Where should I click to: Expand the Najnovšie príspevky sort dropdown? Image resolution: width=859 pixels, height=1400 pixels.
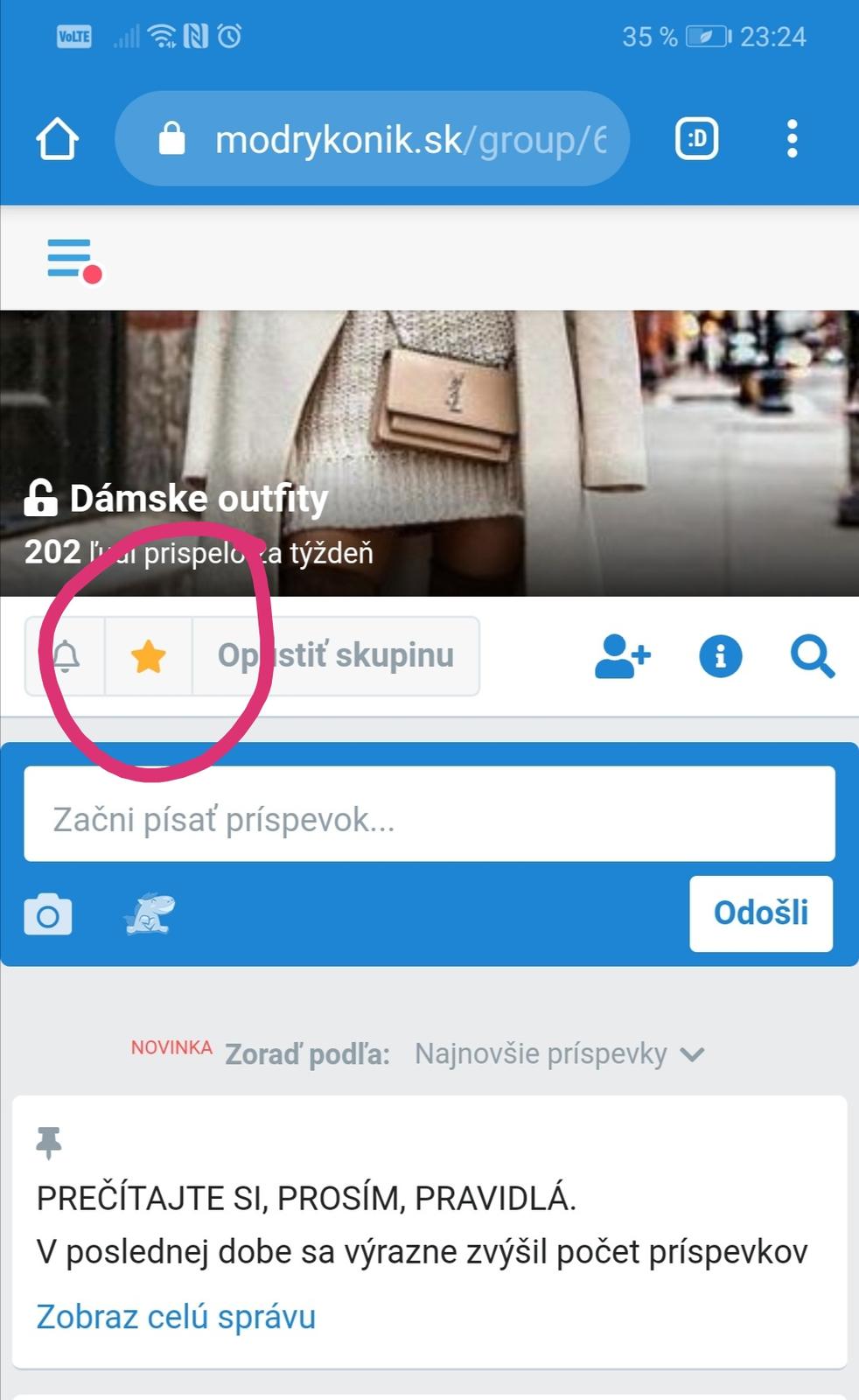tap(558, 1053)
